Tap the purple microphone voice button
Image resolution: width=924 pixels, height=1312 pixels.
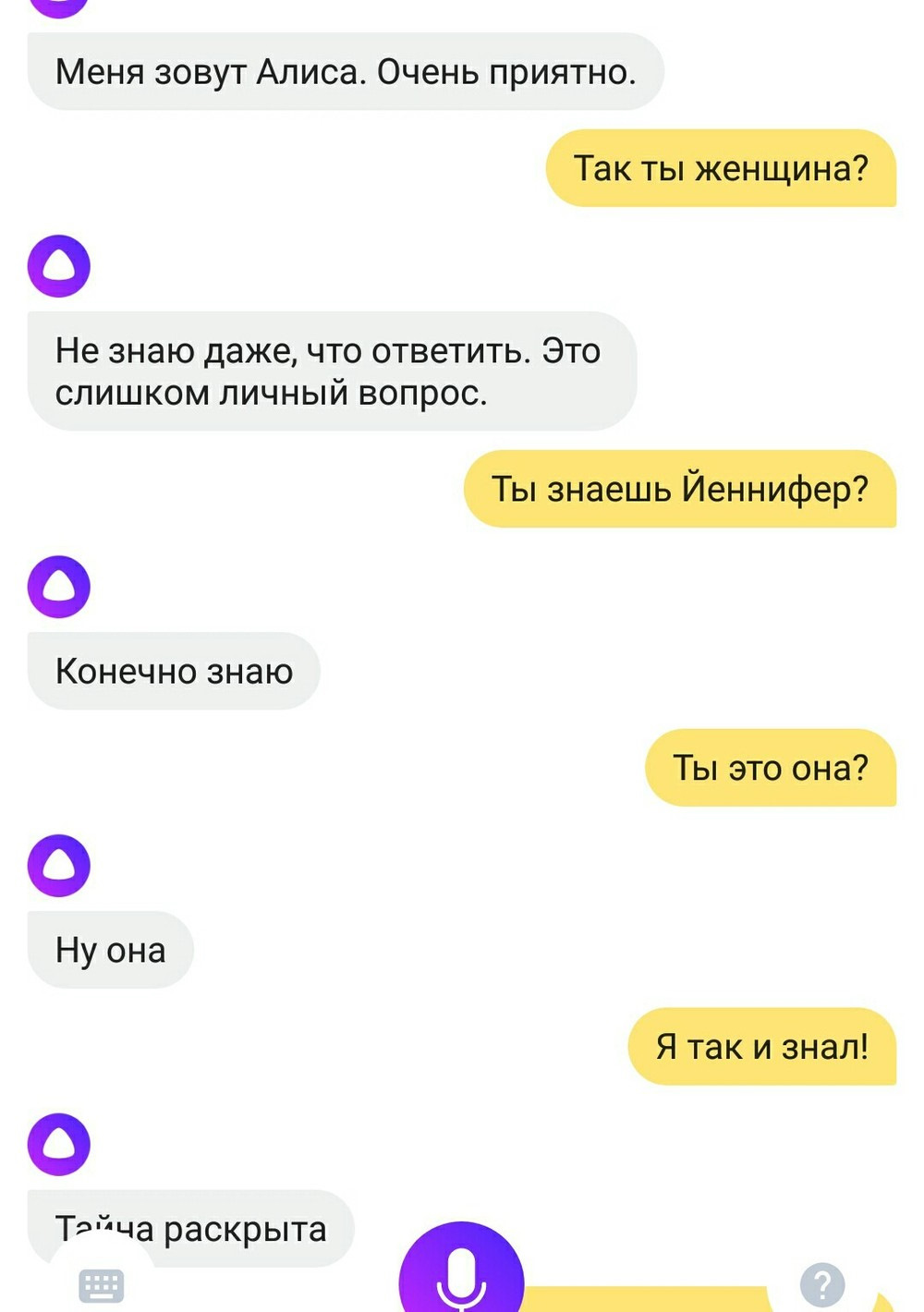coord(461,1277)
